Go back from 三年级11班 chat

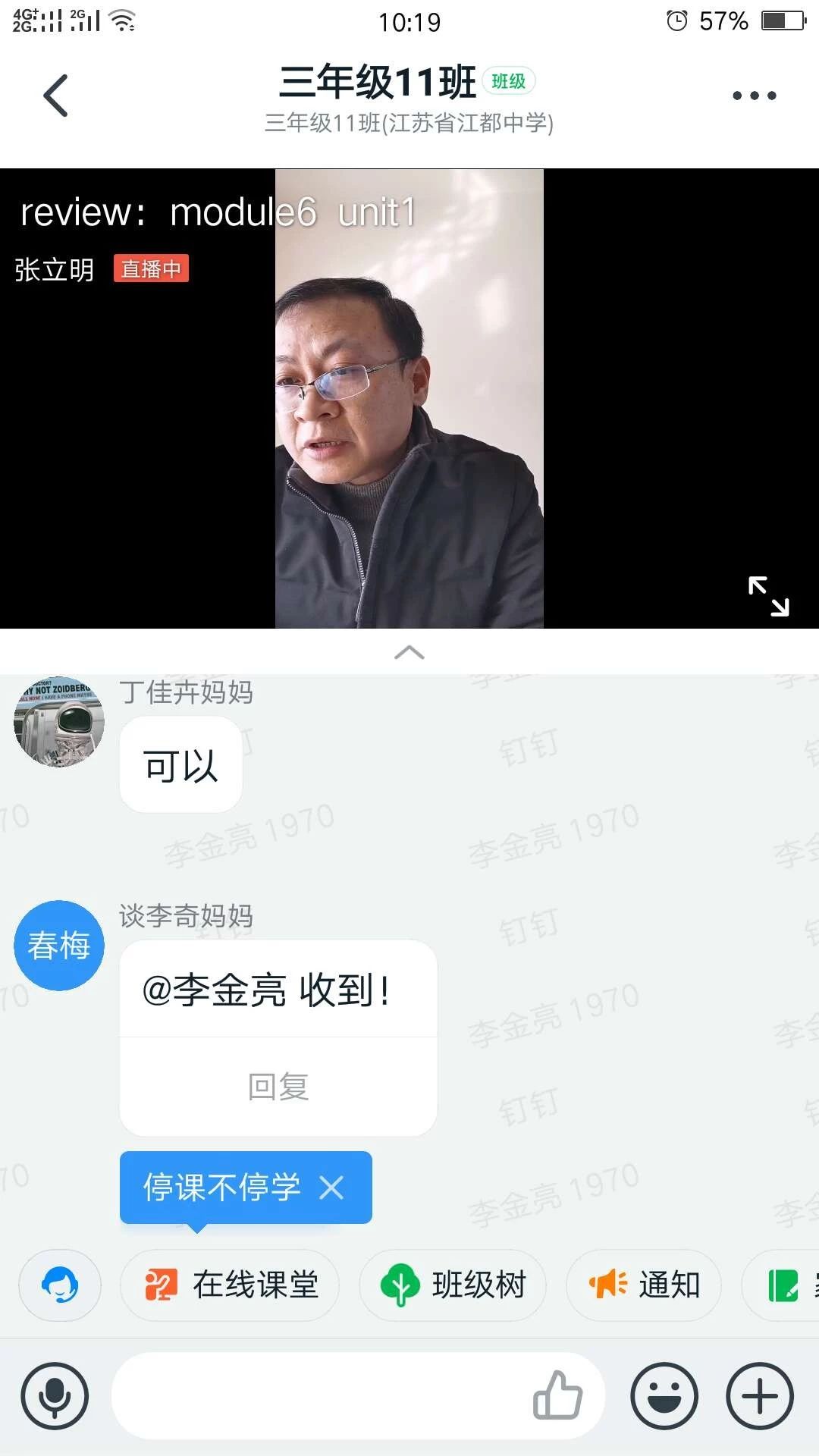coord(55,96)
